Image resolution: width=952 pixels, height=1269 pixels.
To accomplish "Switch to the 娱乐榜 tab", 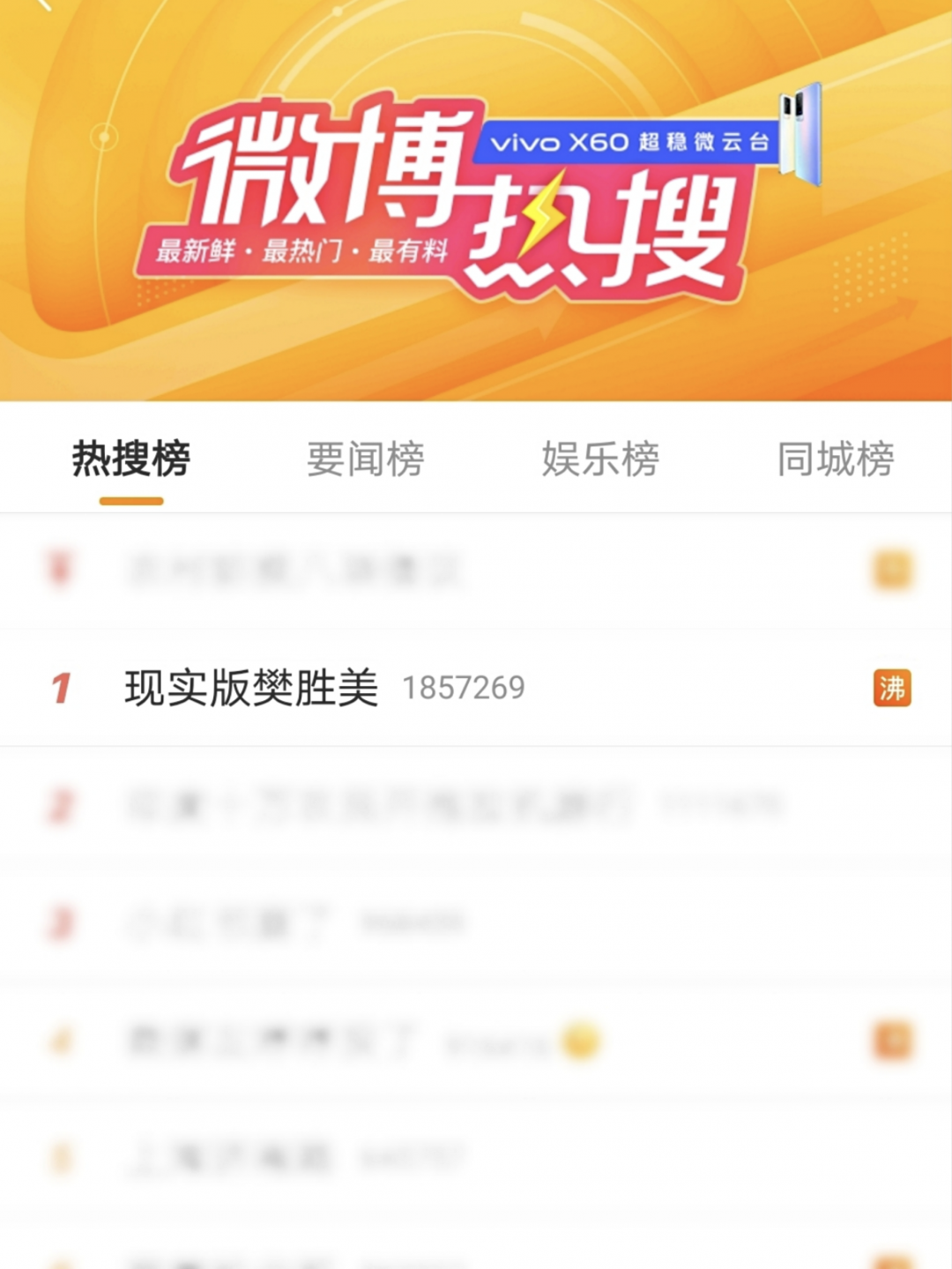I will (x=600, y=459).
